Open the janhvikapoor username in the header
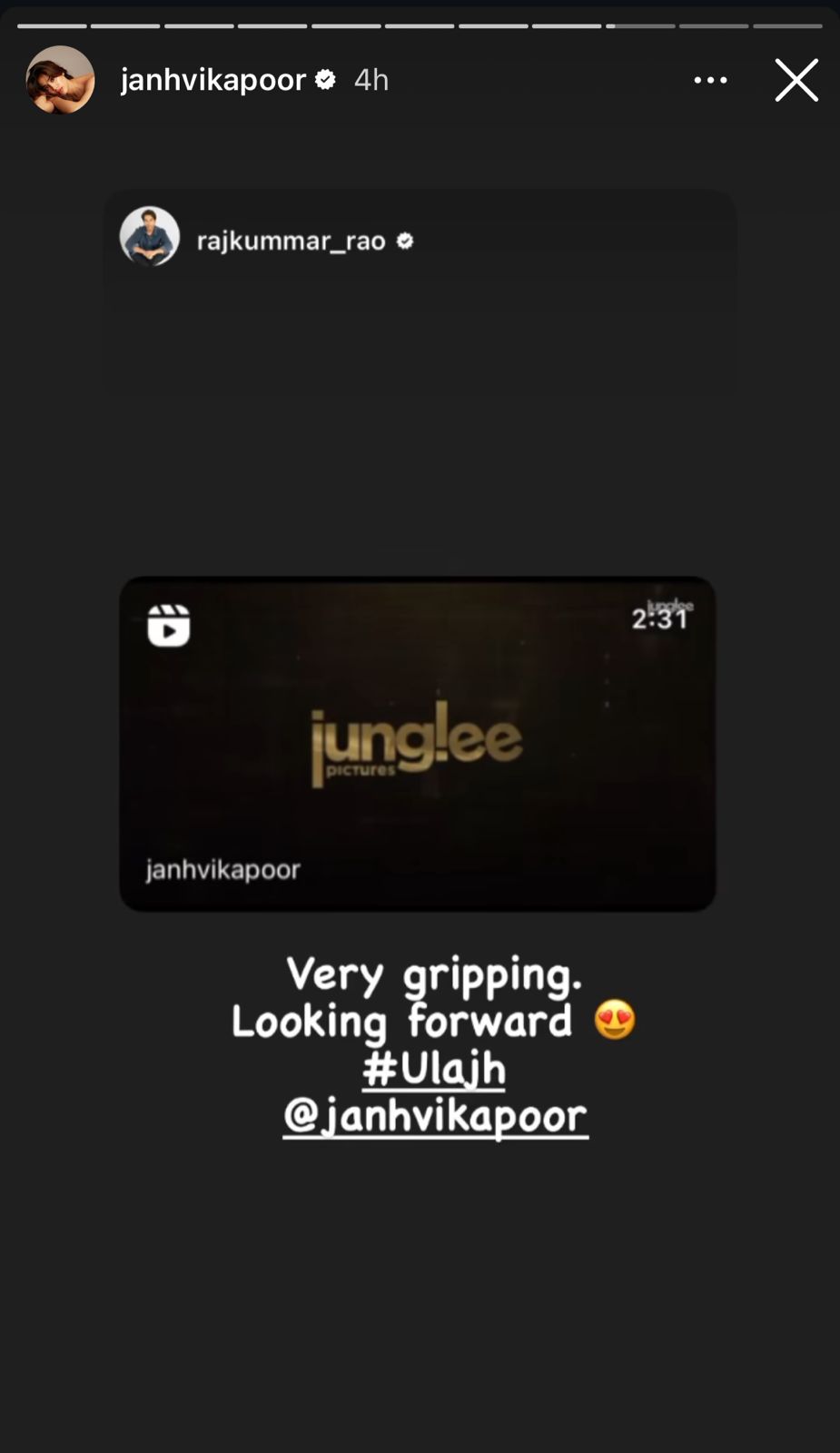Screen dimensions: 840x1453 (x=213, y=80)
